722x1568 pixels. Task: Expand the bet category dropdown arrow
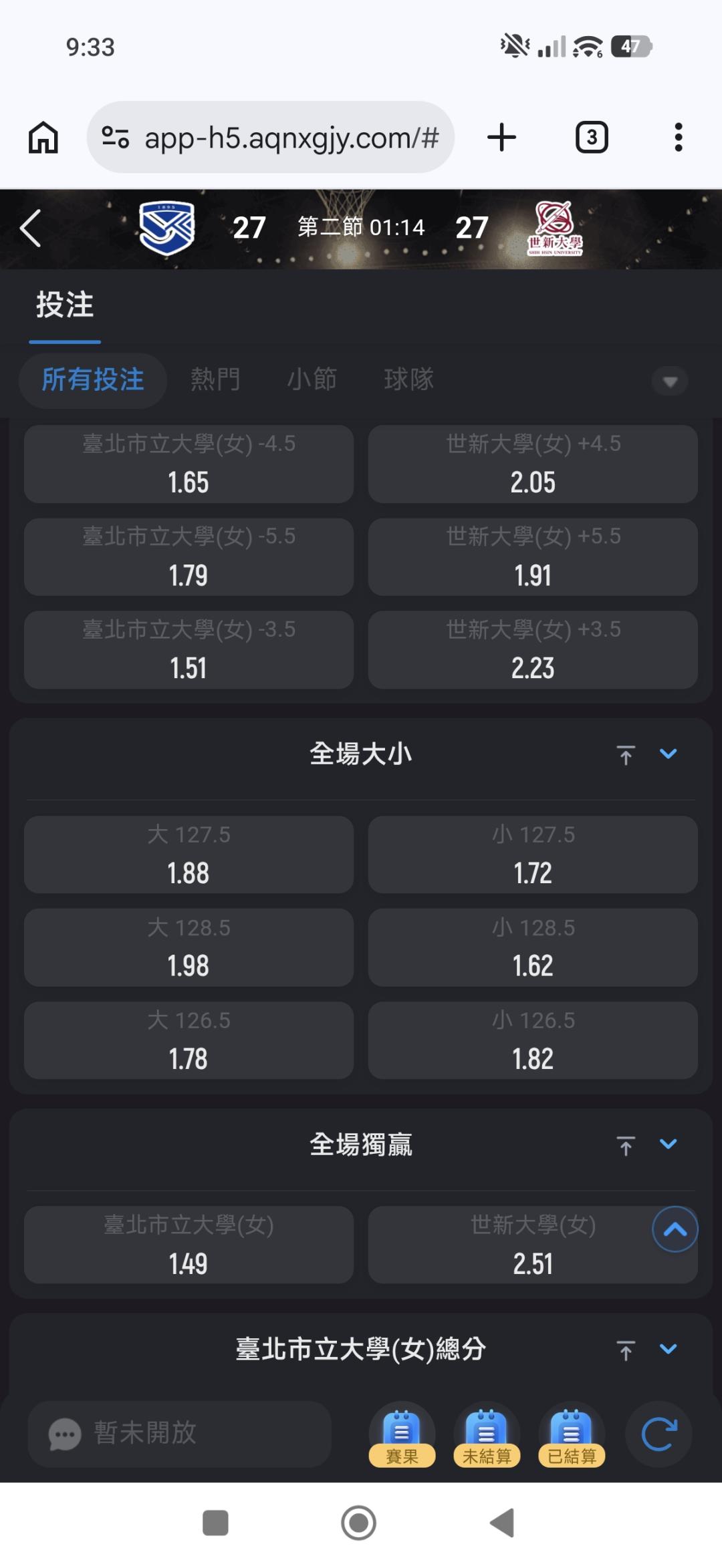[x=670, y=381]
